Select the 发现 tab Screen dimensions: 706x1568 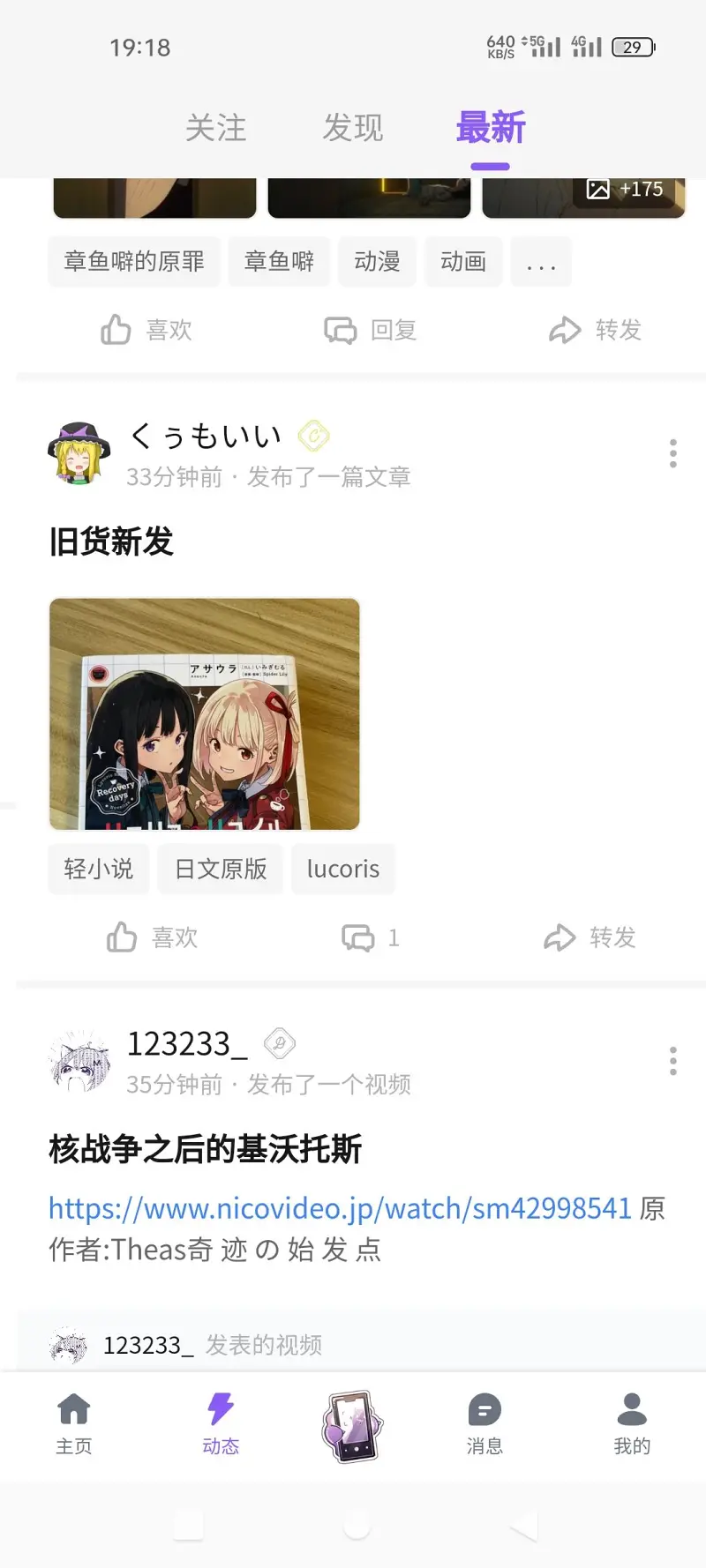352,128
